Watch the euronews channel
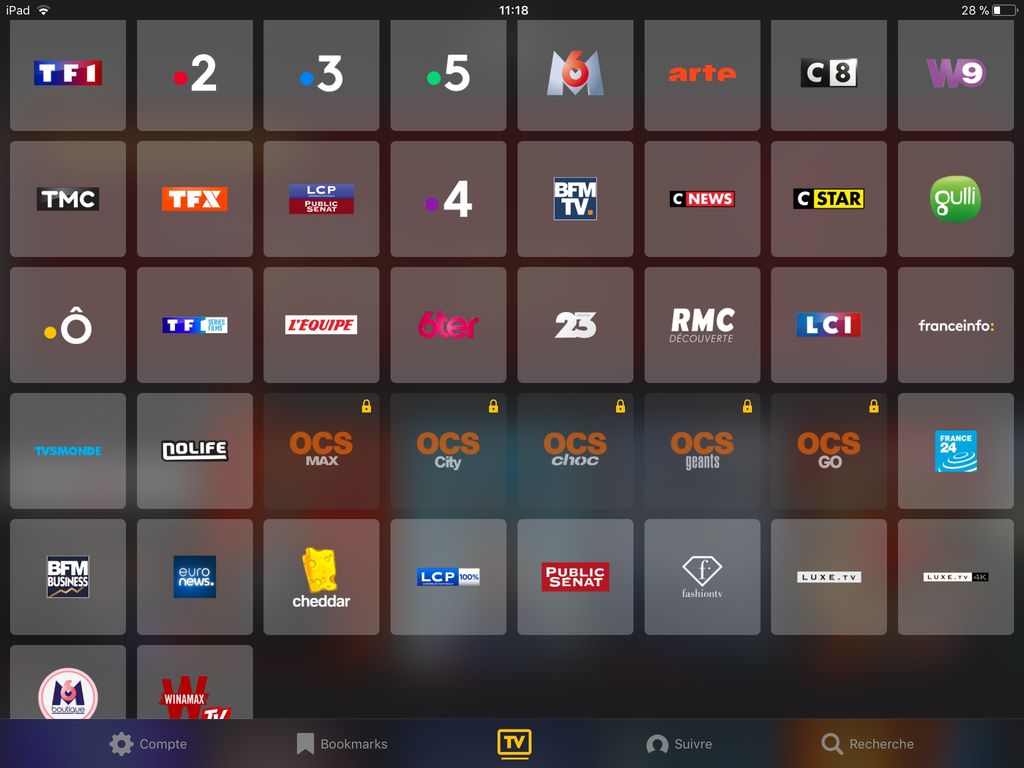This screenshot has width=1024, height=768. 195,577
